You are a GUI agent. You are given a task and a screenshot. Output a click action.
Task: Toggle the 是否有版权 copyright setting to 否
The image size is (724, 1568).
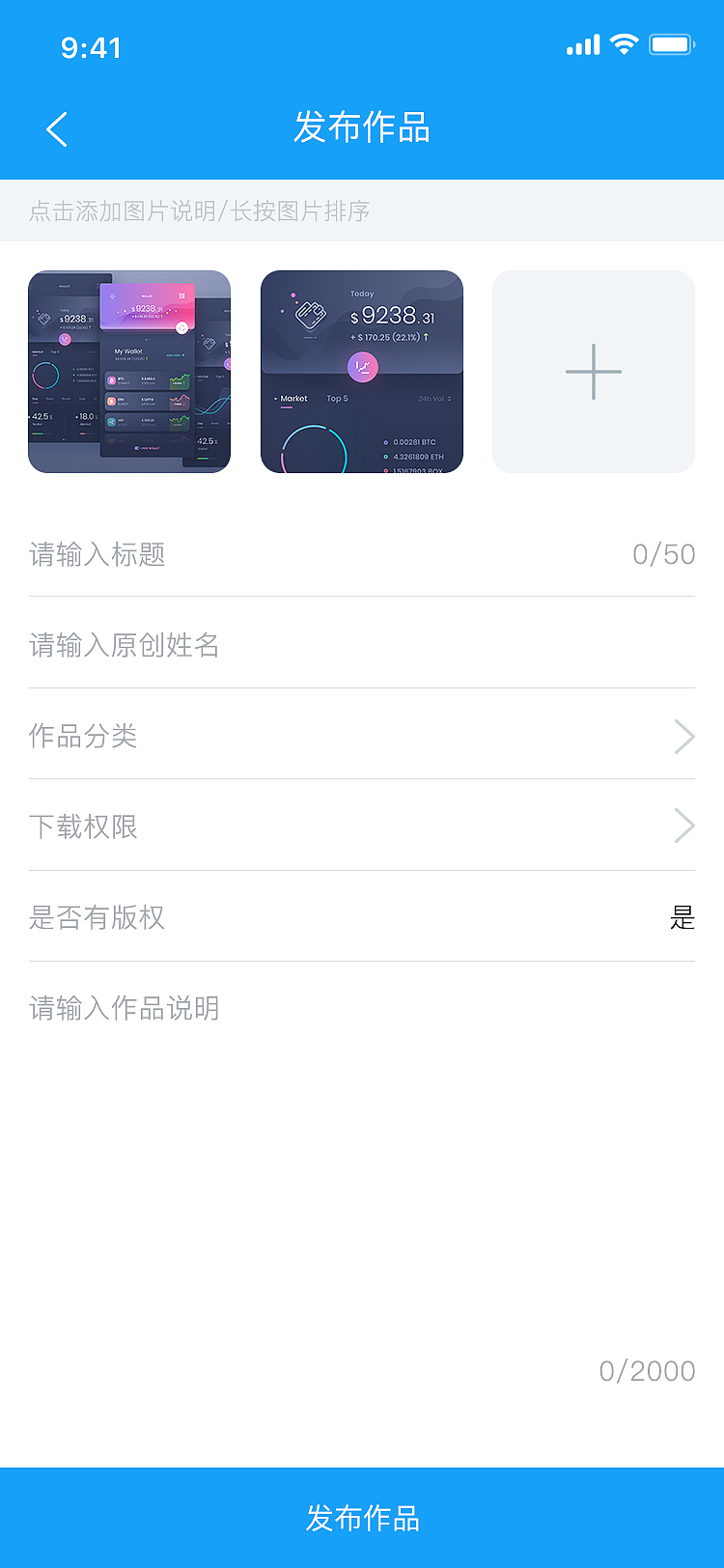coord(682,918)
